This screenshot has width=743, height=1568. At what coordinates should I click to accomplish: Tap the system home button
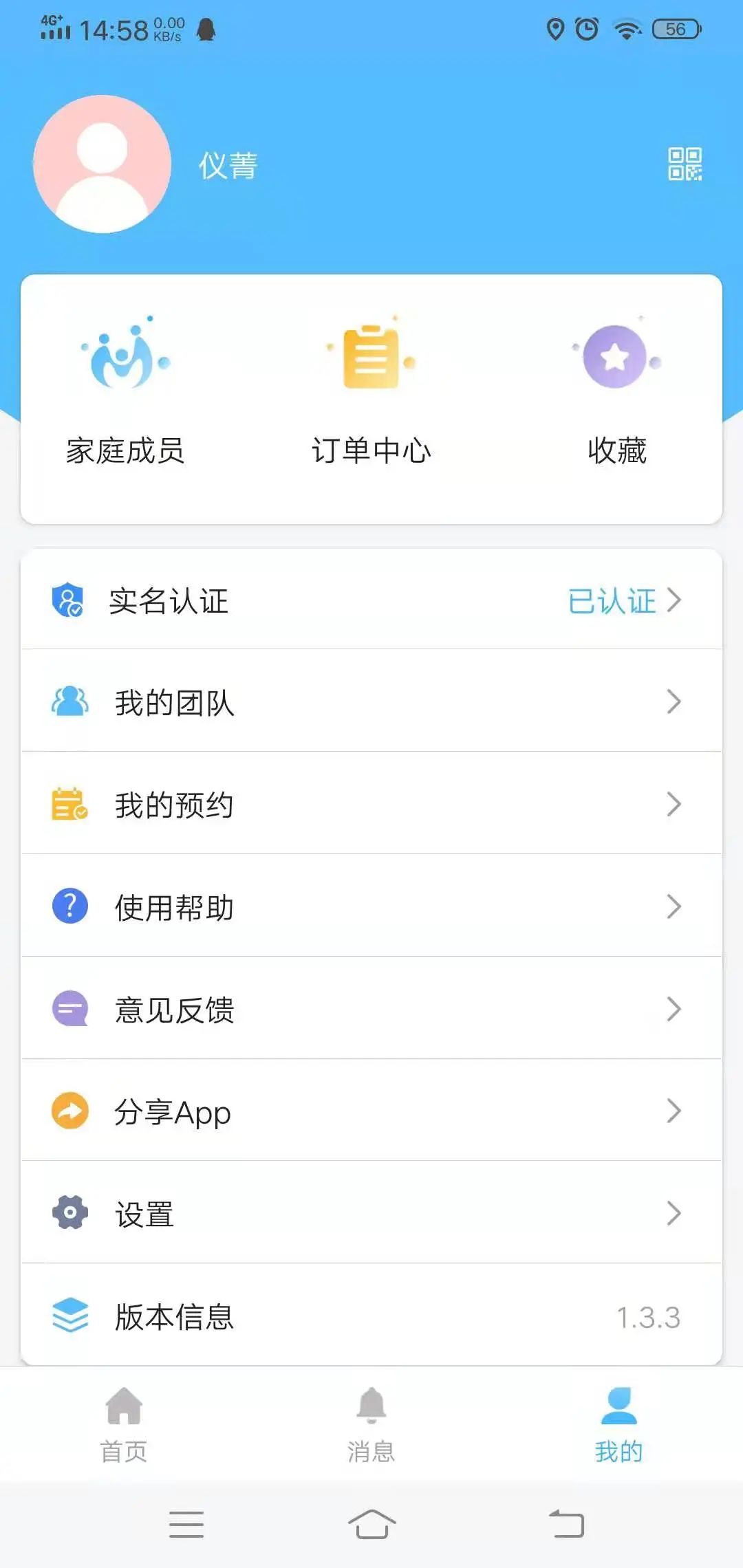[371, 1524]
